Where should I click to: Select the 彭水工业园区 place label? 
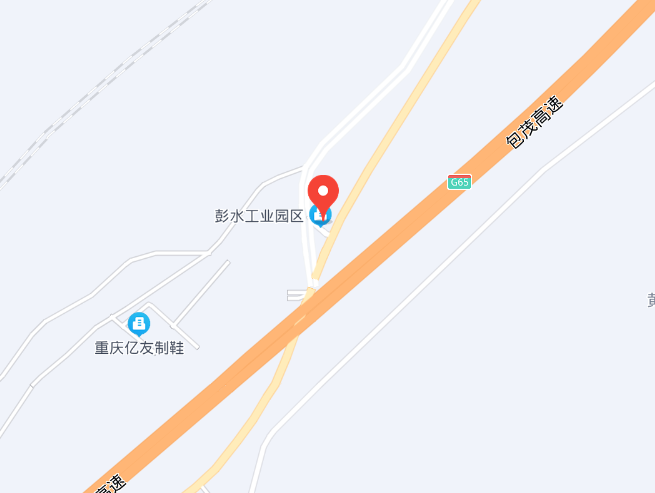tap(258, 215)
